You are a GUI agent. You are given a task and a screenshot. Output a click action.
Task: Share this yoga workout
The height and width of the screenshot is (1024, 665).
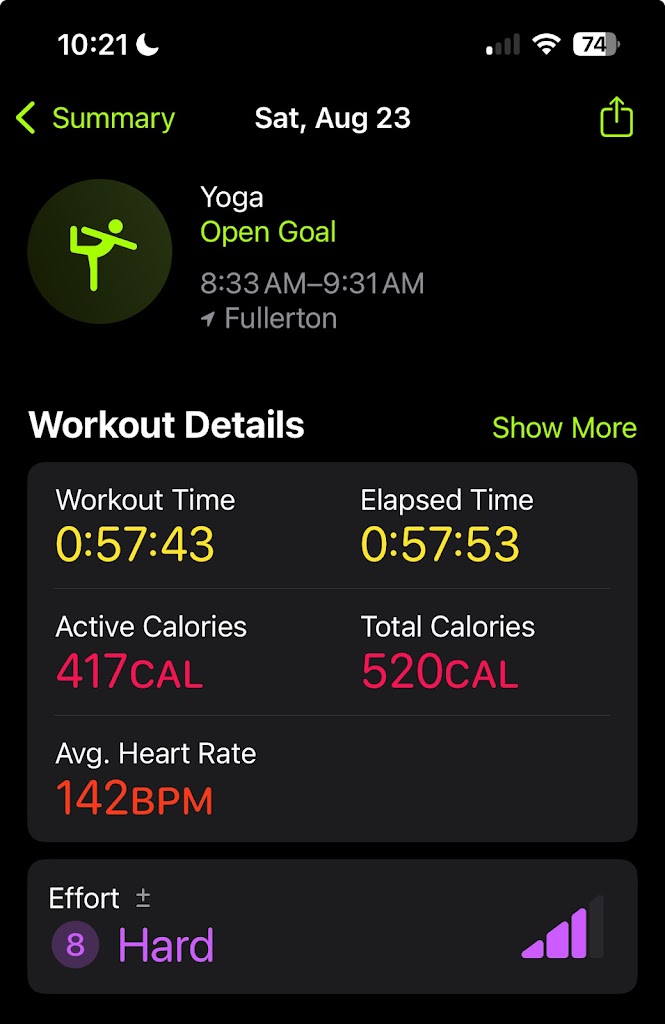coord(616,118)
